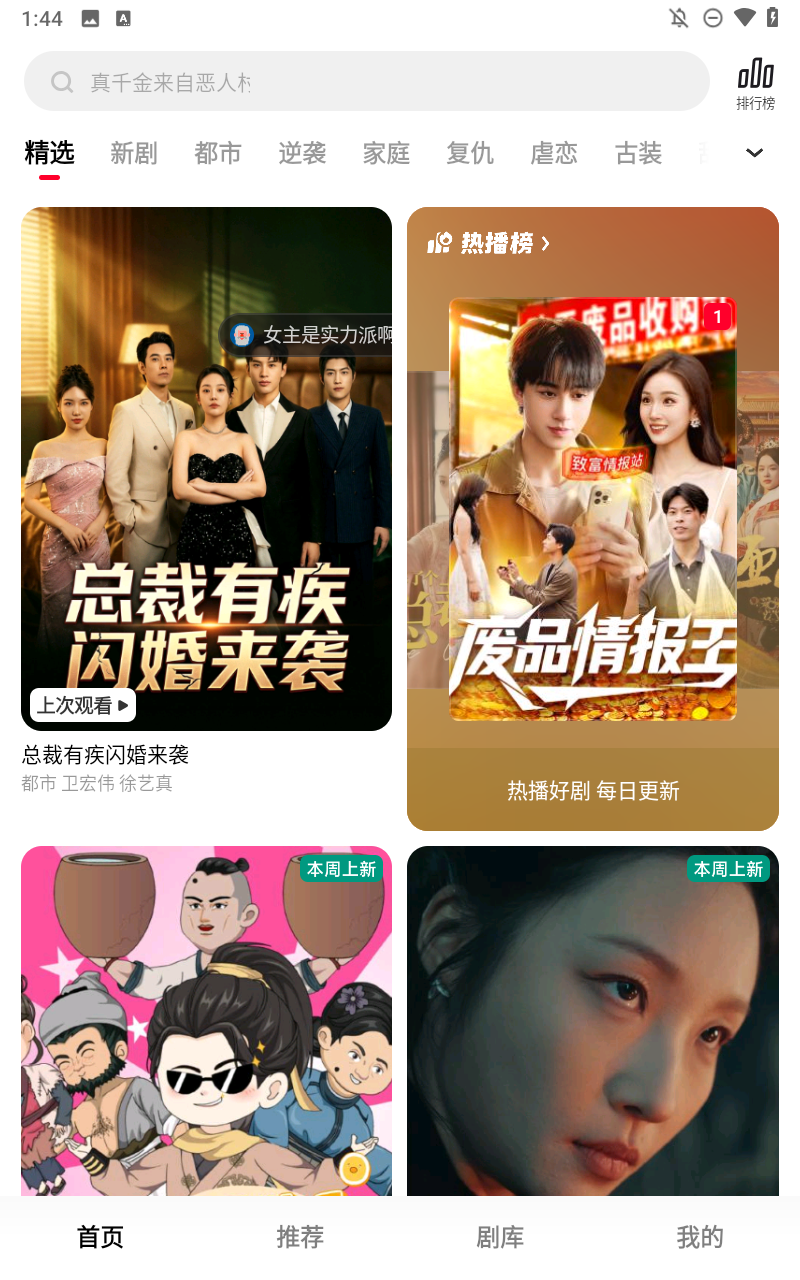Select the 古装 category tab
The width and height of the screenshot is (800, 1280).
pos(637,153)
